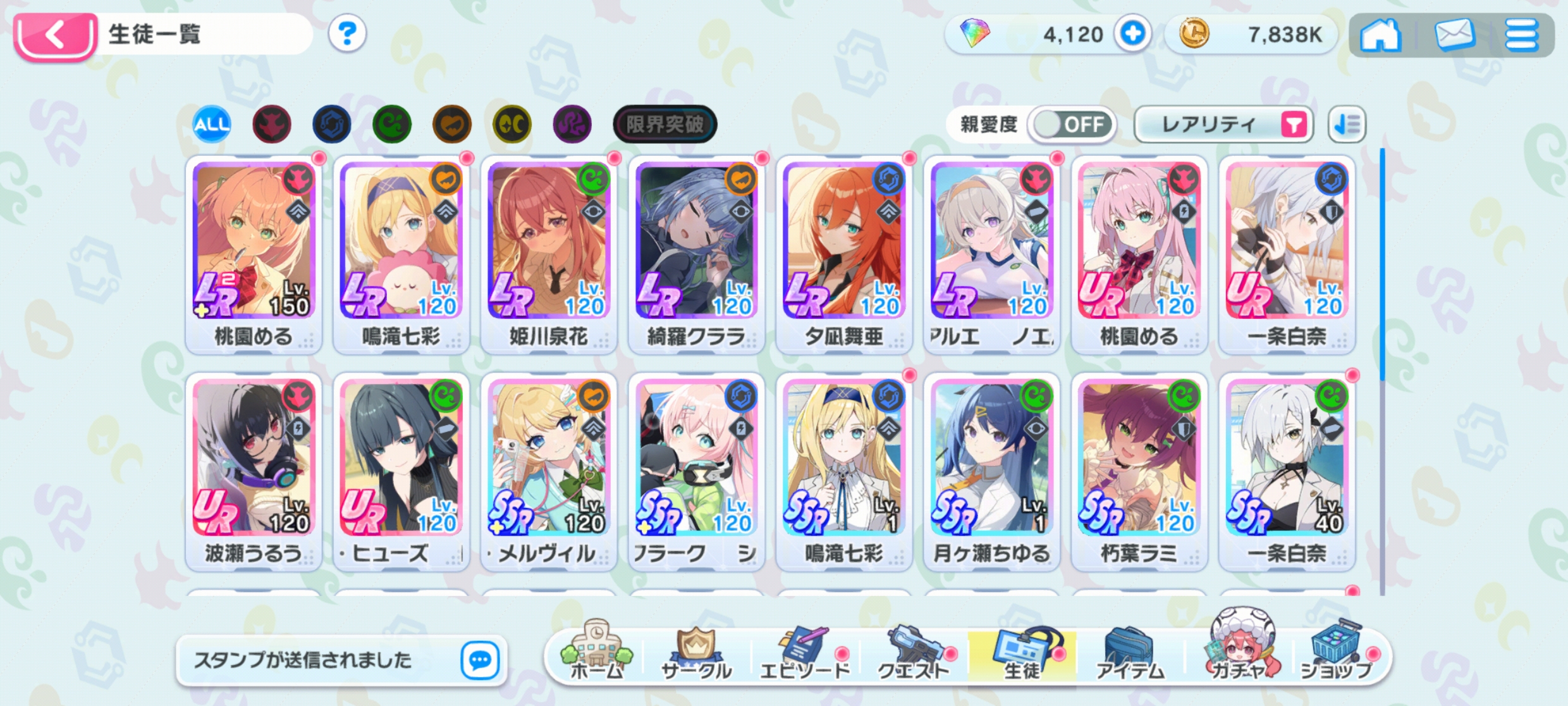Open the レアリティ sort filter
Viewport: 1568px width, 706px height.
(x=1223, y=125)
